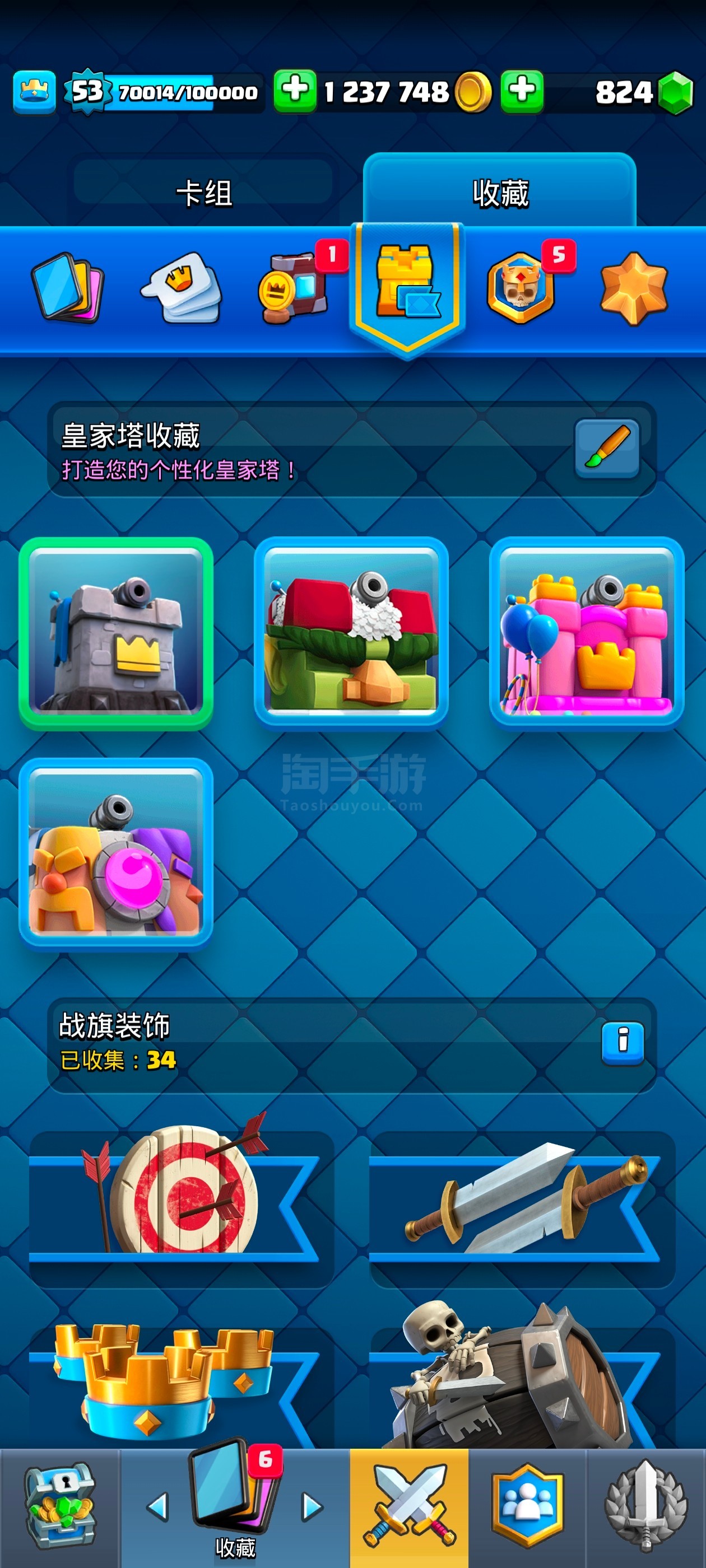706x1568 pixels.
Task: Tap the green plus next to gold
Action: pyautogui.click(x=295, y=91)
